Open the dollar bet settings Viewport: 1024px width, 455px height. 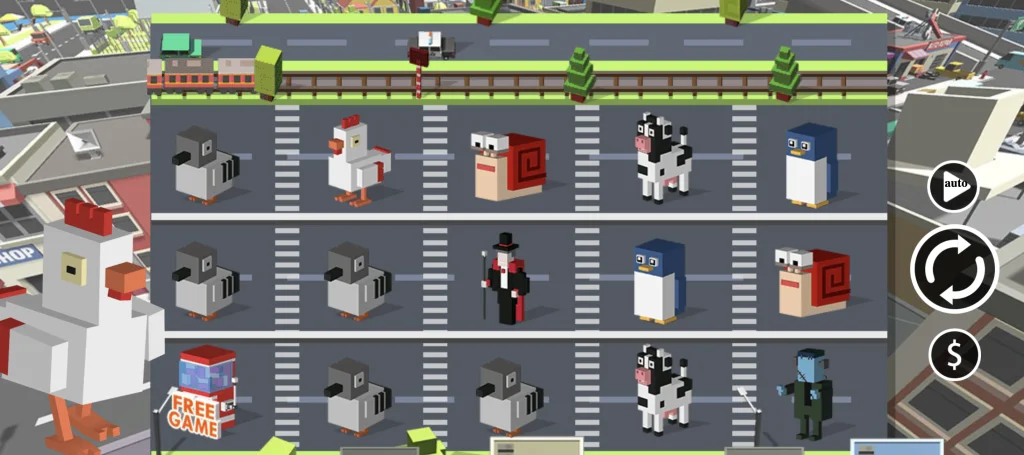click(954, 355)
